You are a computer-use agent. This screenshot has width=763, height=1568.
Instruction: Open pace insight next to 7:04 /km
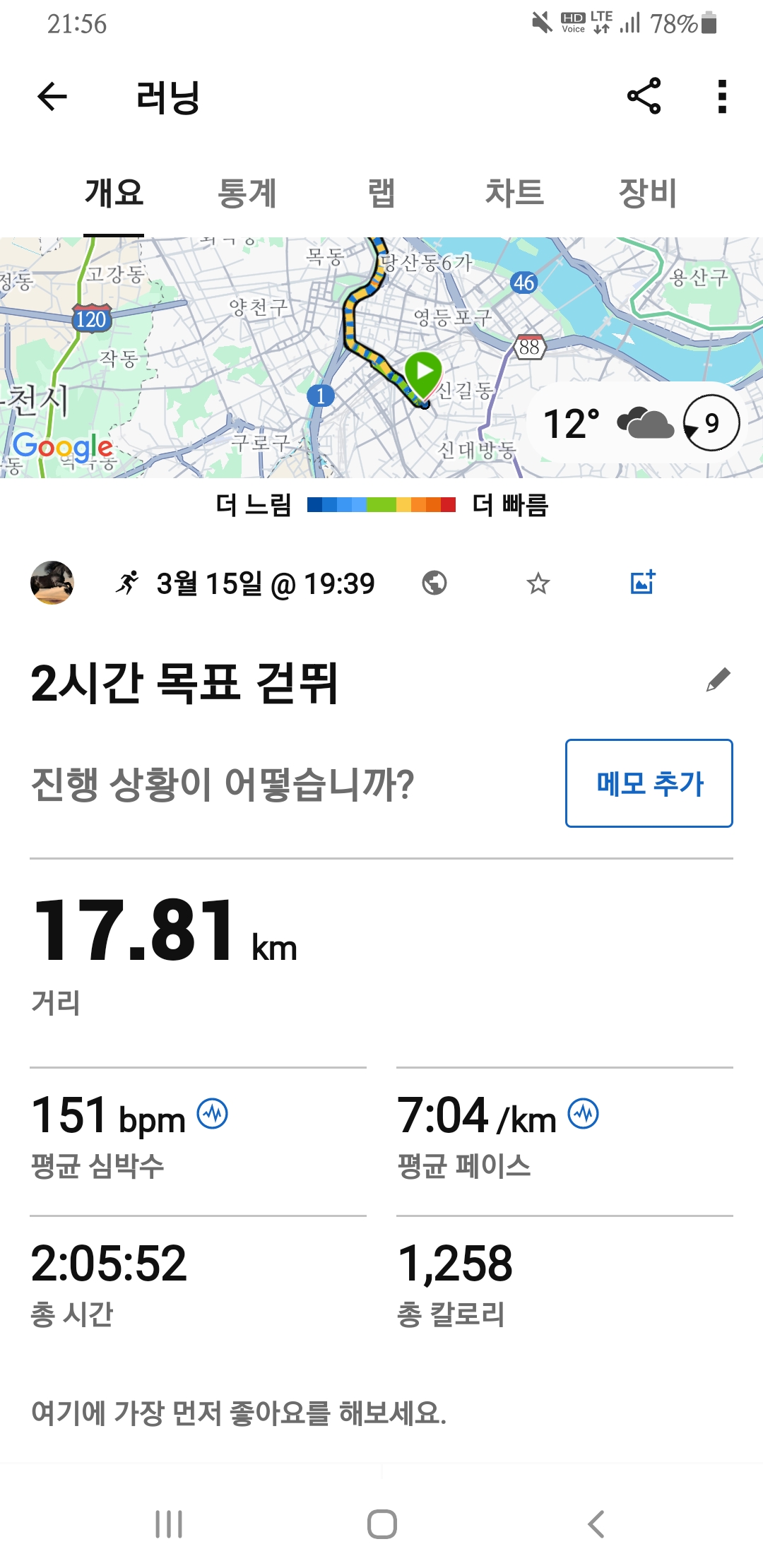pos(584,1115)
